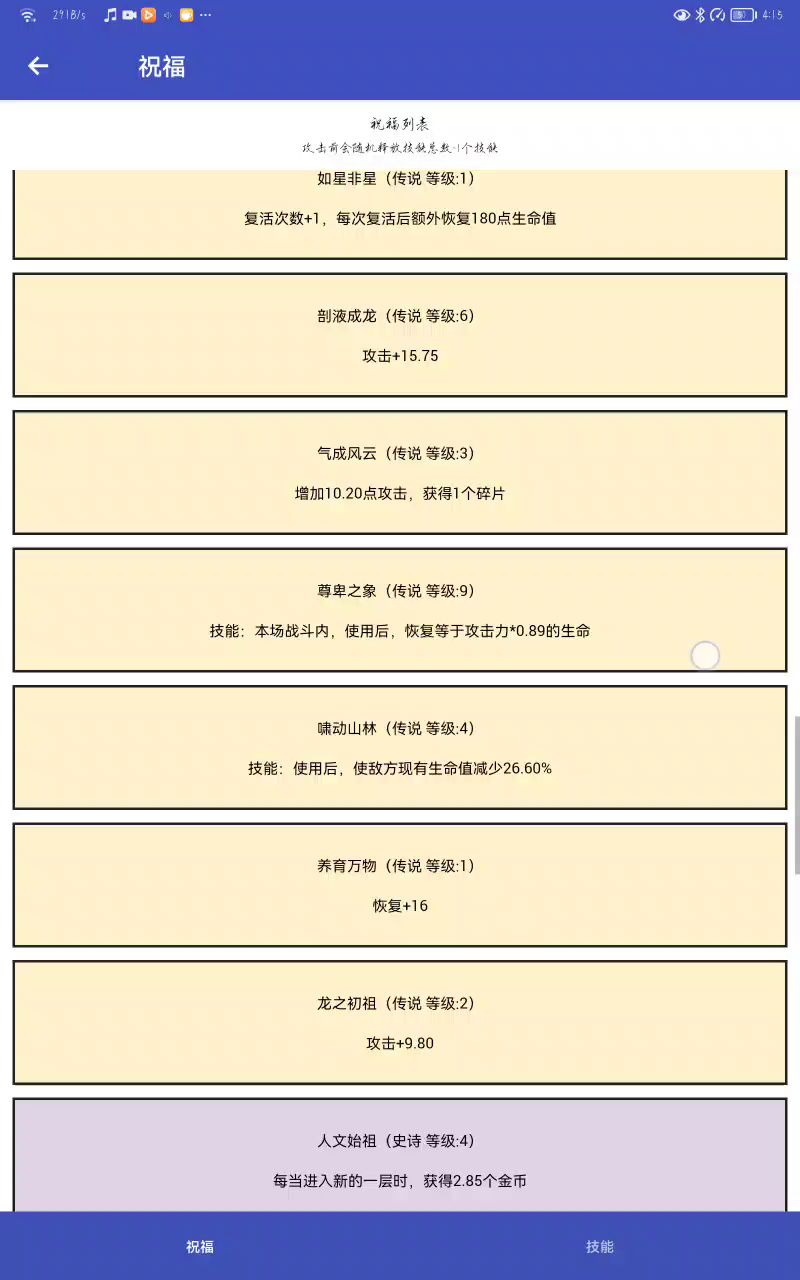This screenshot has height=1280, width=800.
Task: Select the 龙之初祖 blessing card
Action: coord(400,1022)
